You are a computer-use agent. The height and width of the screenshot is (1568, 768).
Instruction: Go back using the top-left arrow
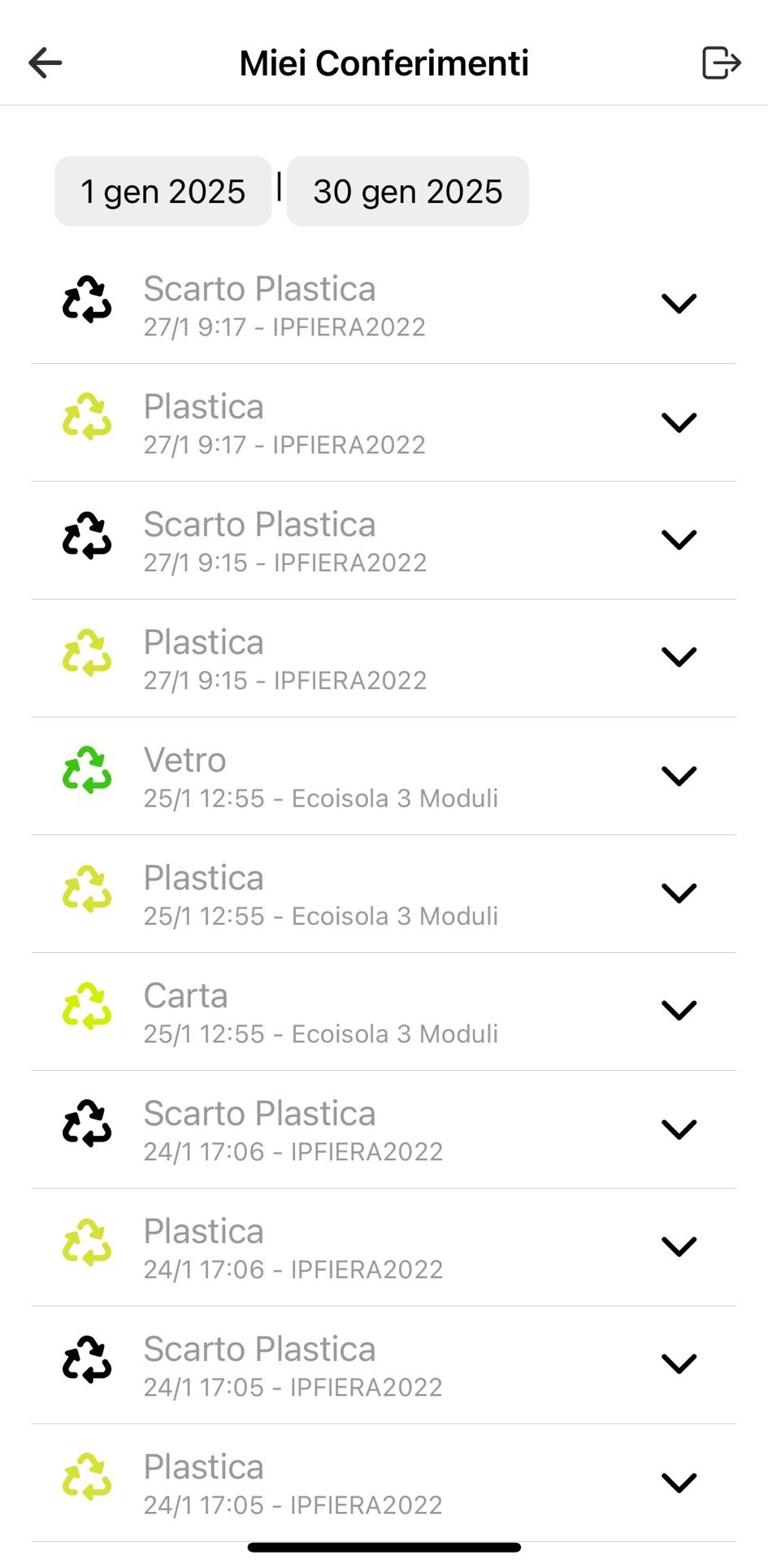(x=46, y=63)
